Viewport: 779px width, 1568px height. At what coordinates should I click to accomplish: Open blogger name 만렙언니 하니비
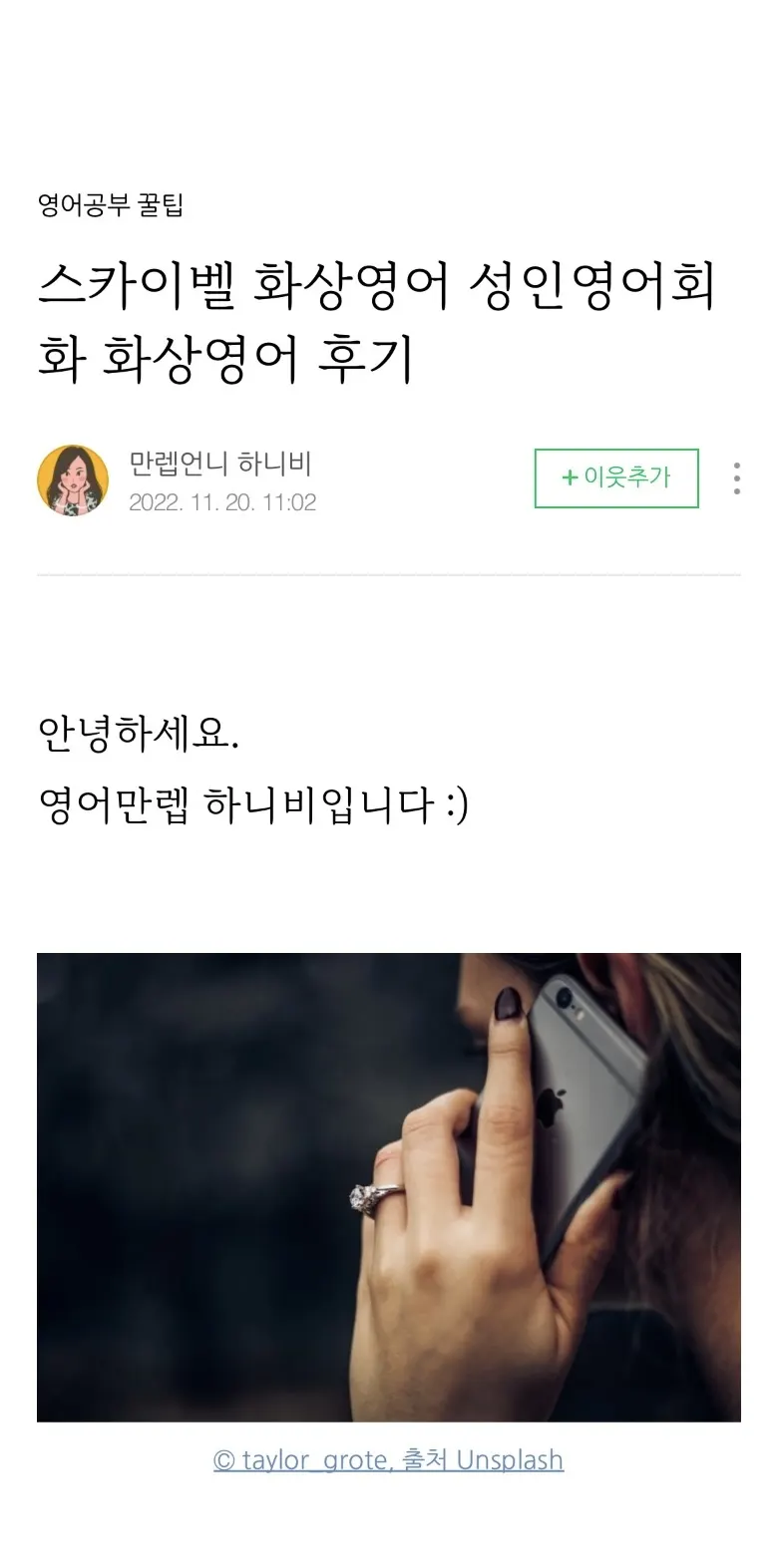tap(220, 464)
